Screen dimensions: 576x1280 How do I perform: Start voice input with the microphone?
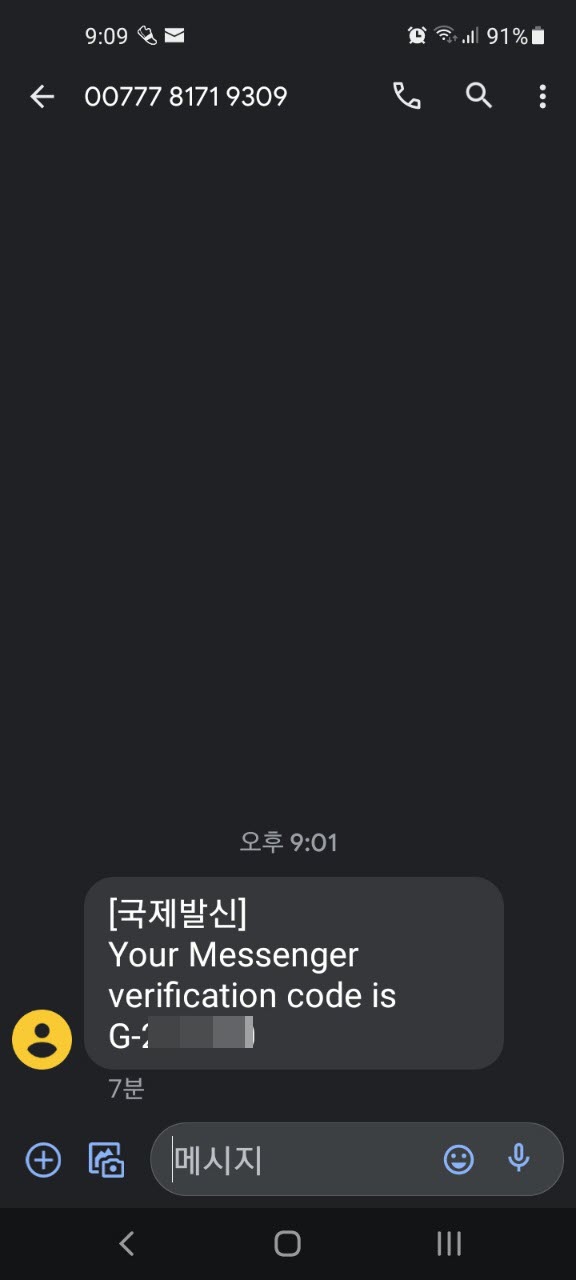tap(518, 1159)
